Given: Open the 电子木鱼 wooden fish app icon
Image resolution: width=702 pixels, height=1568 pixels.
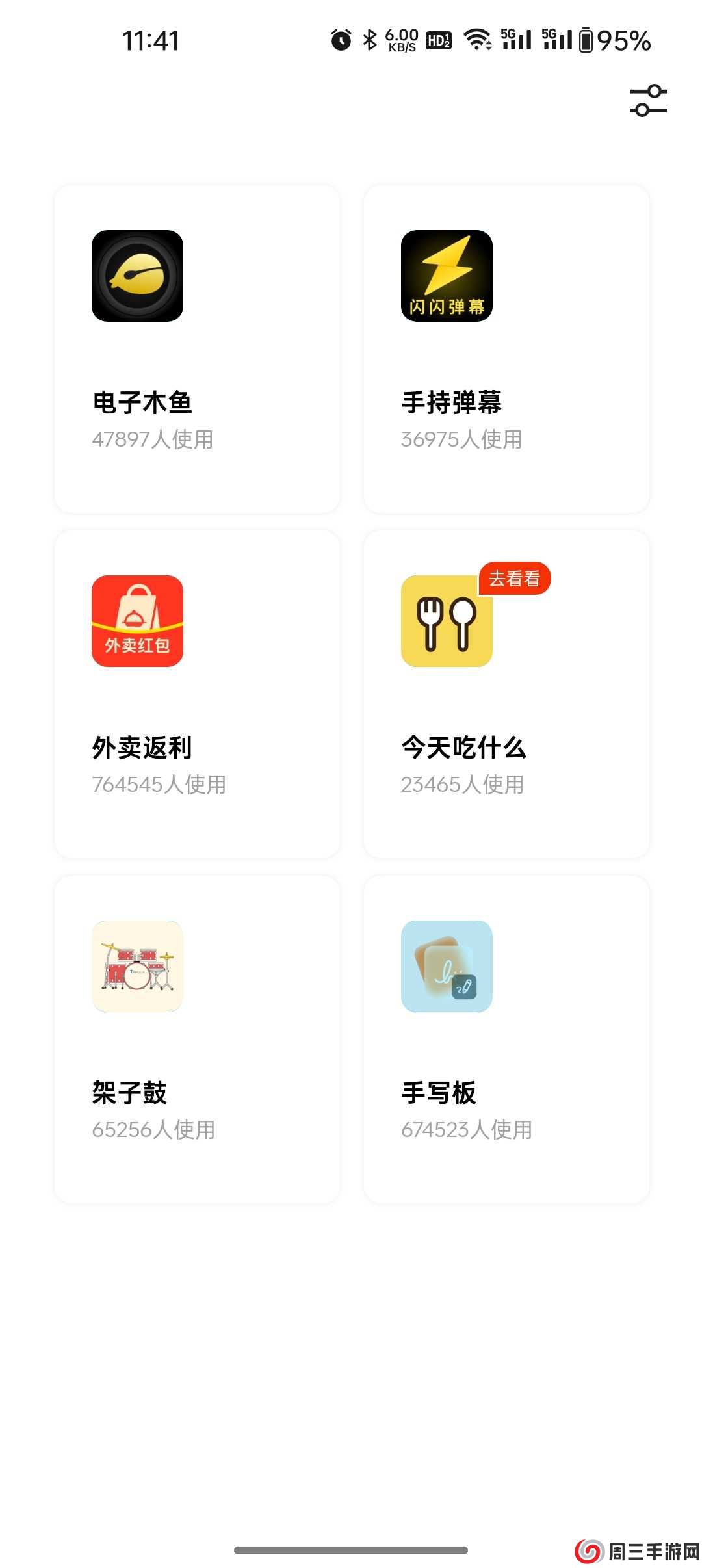Looking at the screenshot, I should click(x=138, y=276).
